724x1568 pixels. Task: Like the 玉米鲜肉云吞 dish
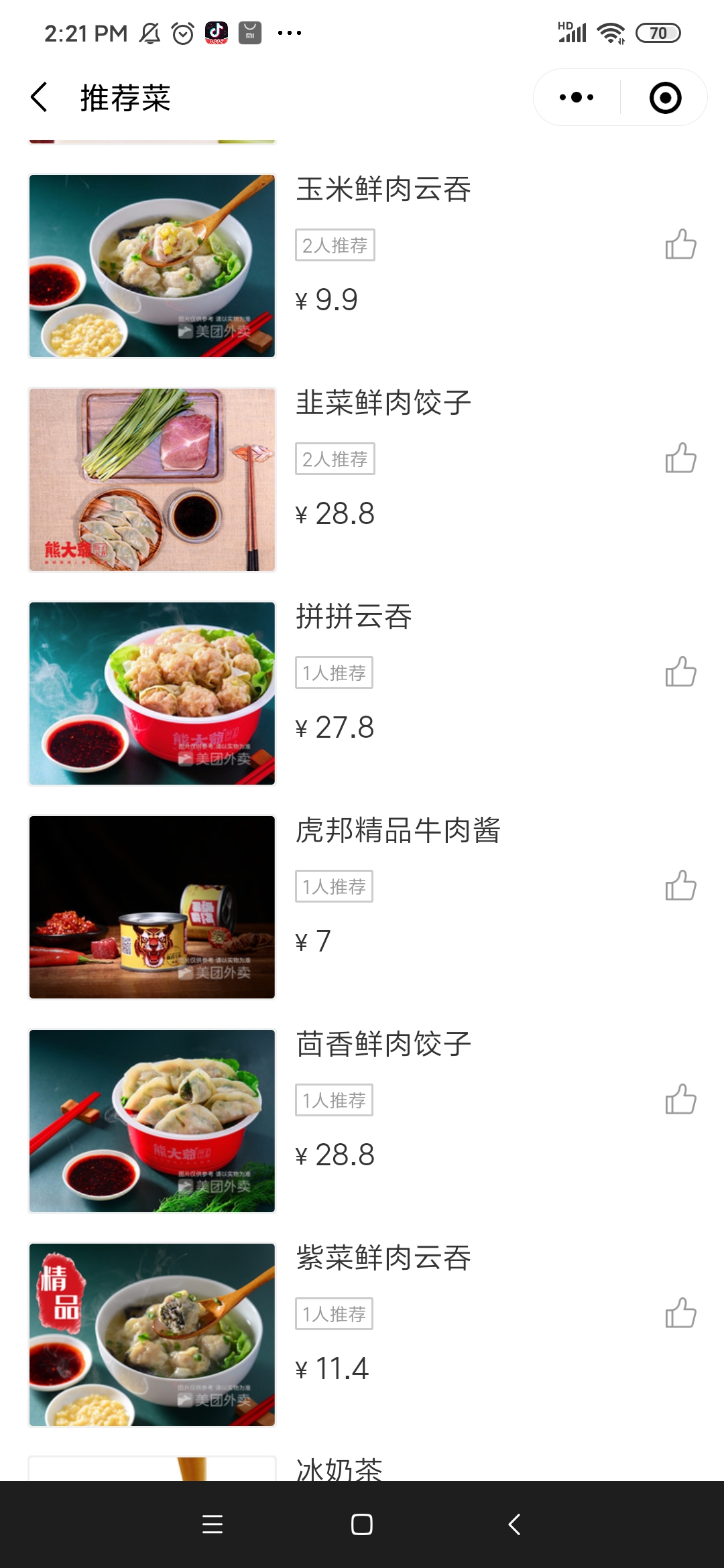click(680, 245)
